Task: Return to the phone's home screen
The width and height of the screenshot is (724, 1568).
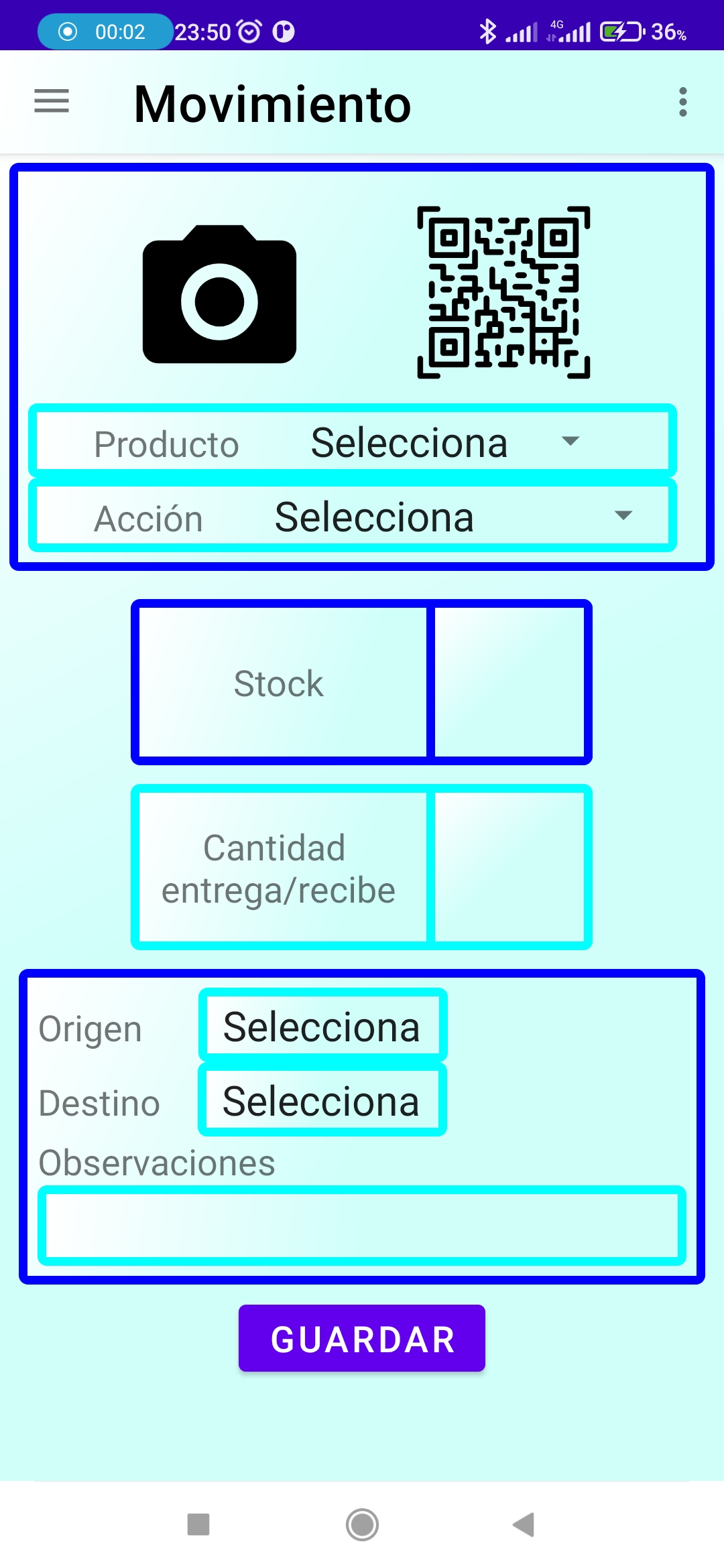Action: (x=362, y=1524)
